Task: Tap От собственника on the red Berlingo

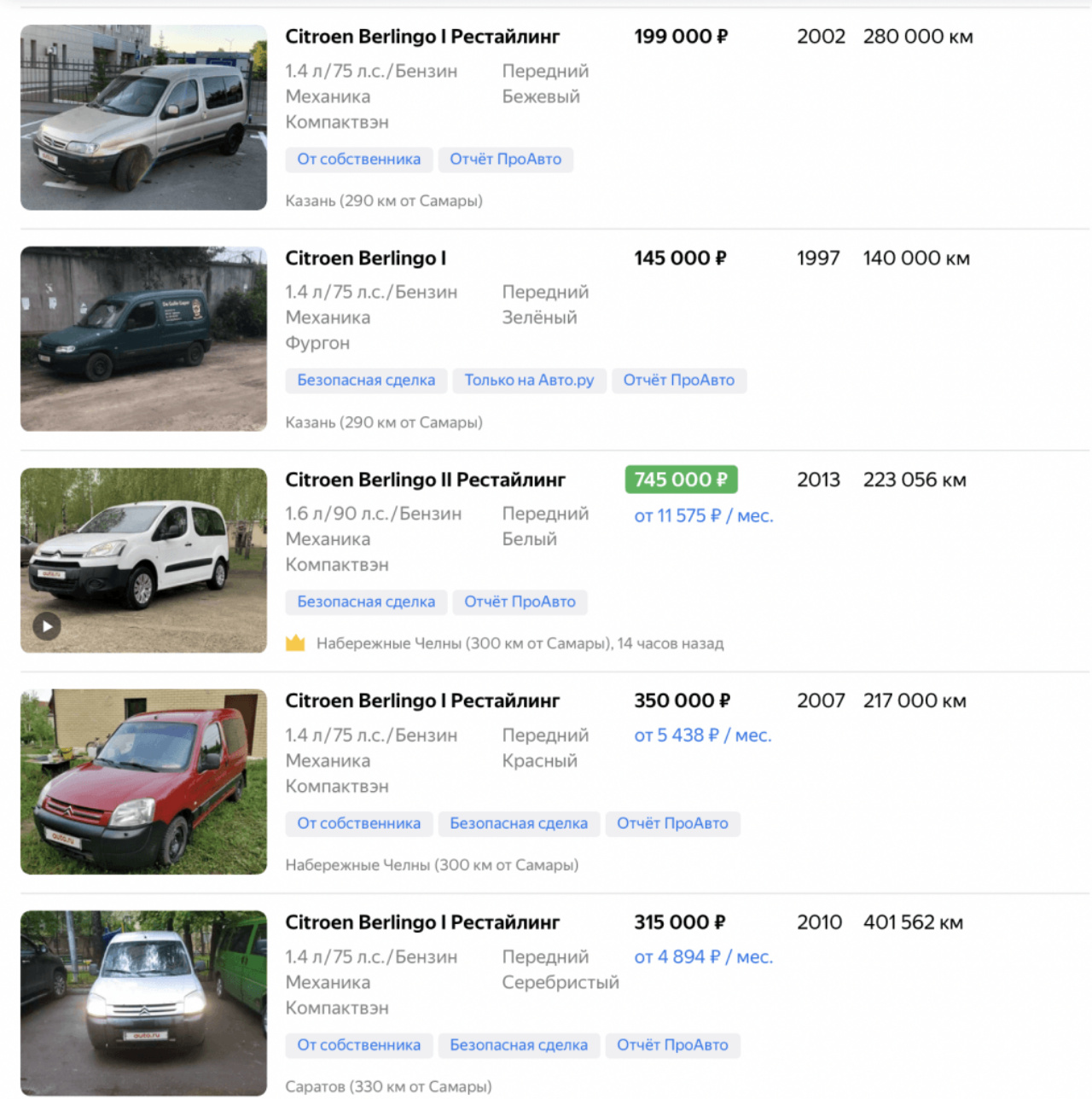Action: pos(358,824)
